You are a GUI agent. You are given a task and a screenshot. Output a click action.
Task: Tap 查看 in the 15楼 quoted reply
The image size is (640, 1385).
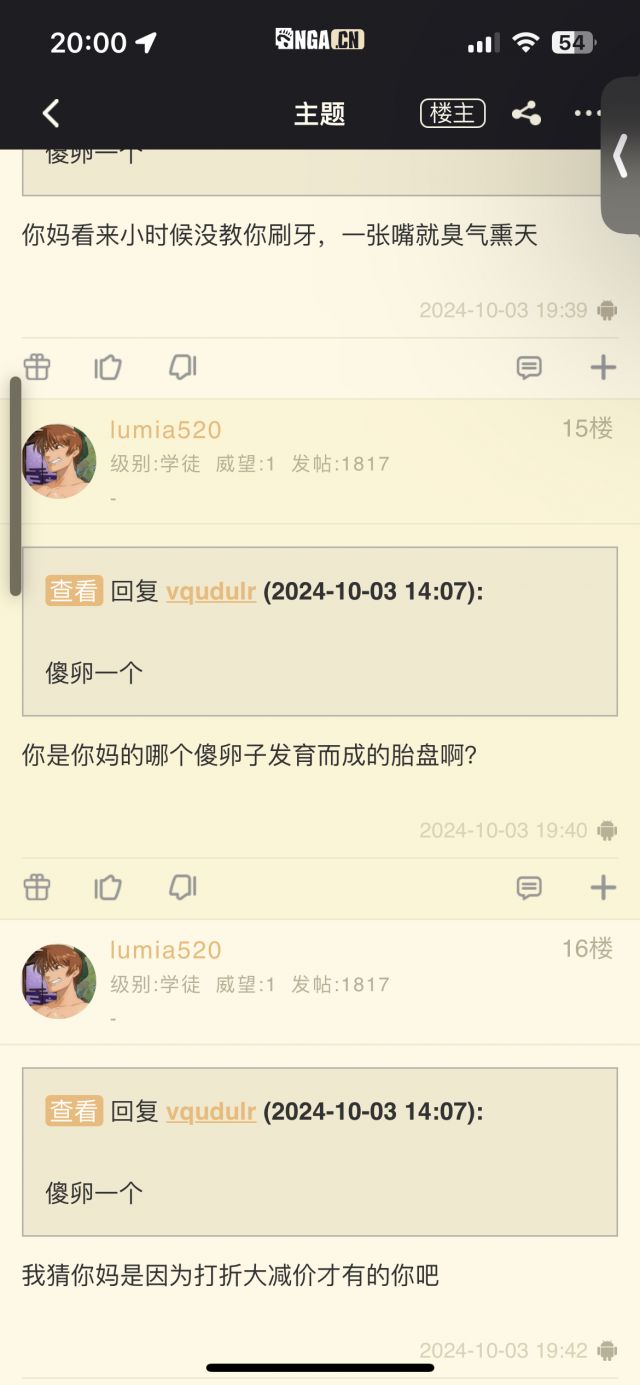pos(74,591)
